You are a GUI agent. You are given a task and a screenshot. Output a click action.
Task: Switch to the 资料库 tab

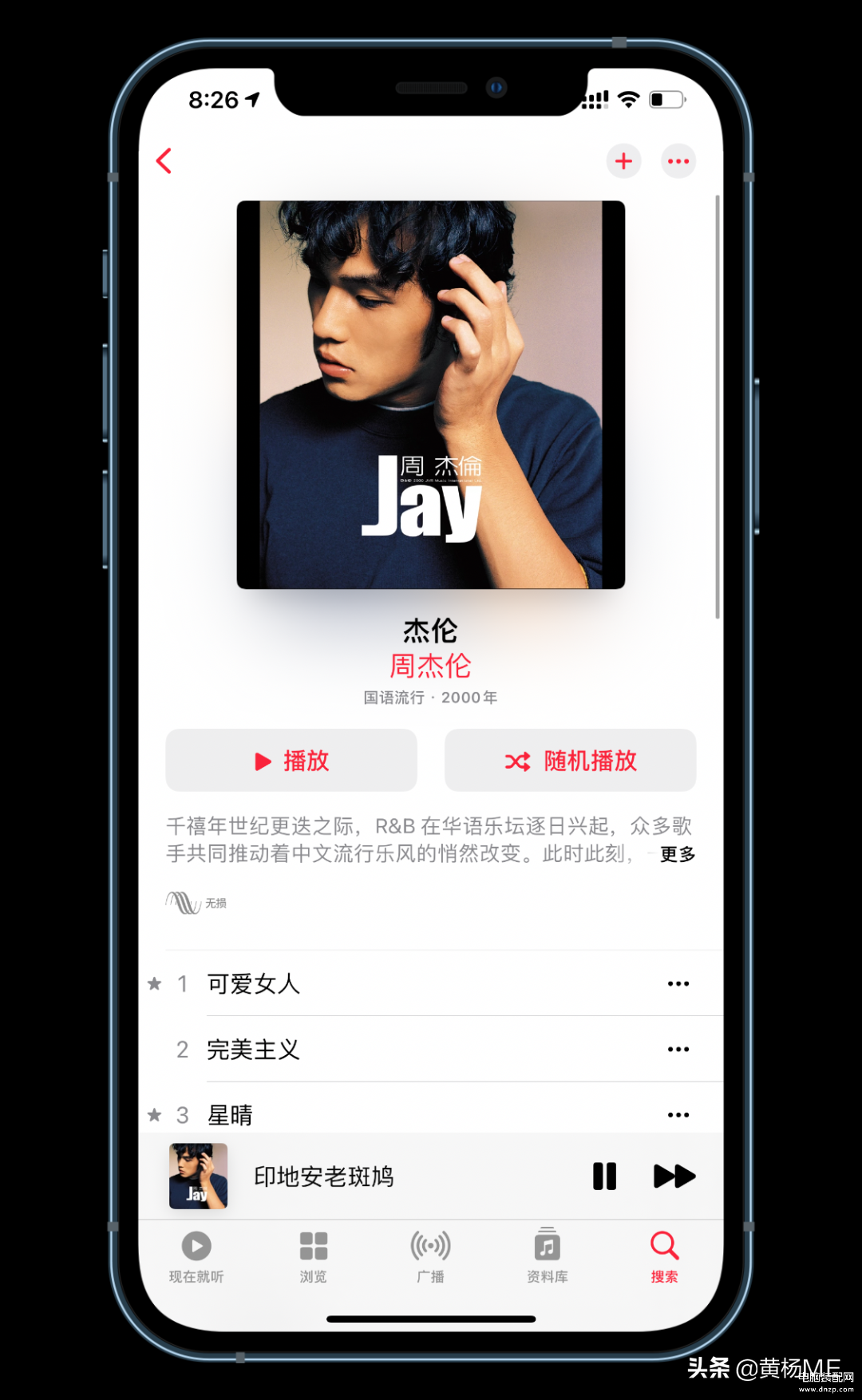coord(548,1257)
